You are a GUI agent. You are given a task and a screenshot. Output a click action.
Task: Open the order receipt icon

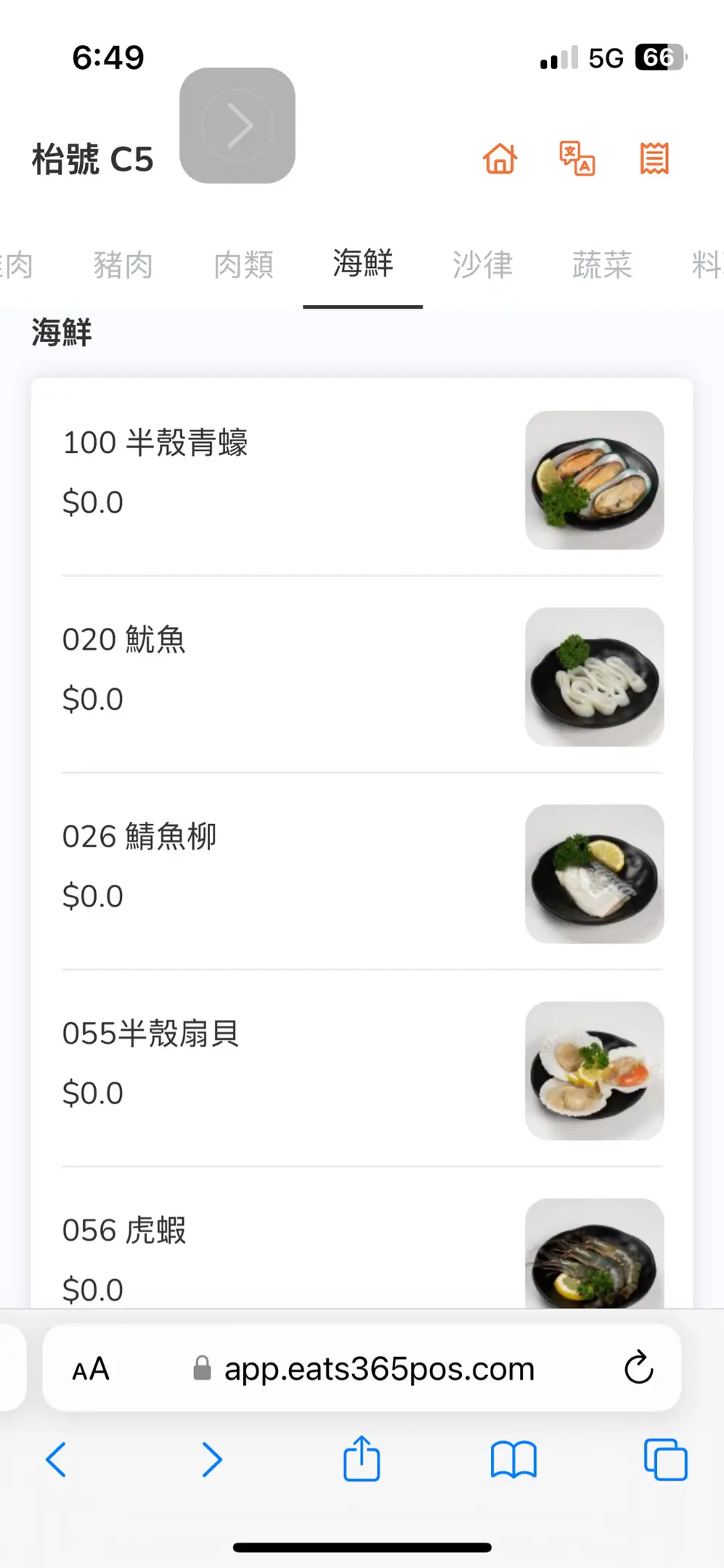point(654,158)
